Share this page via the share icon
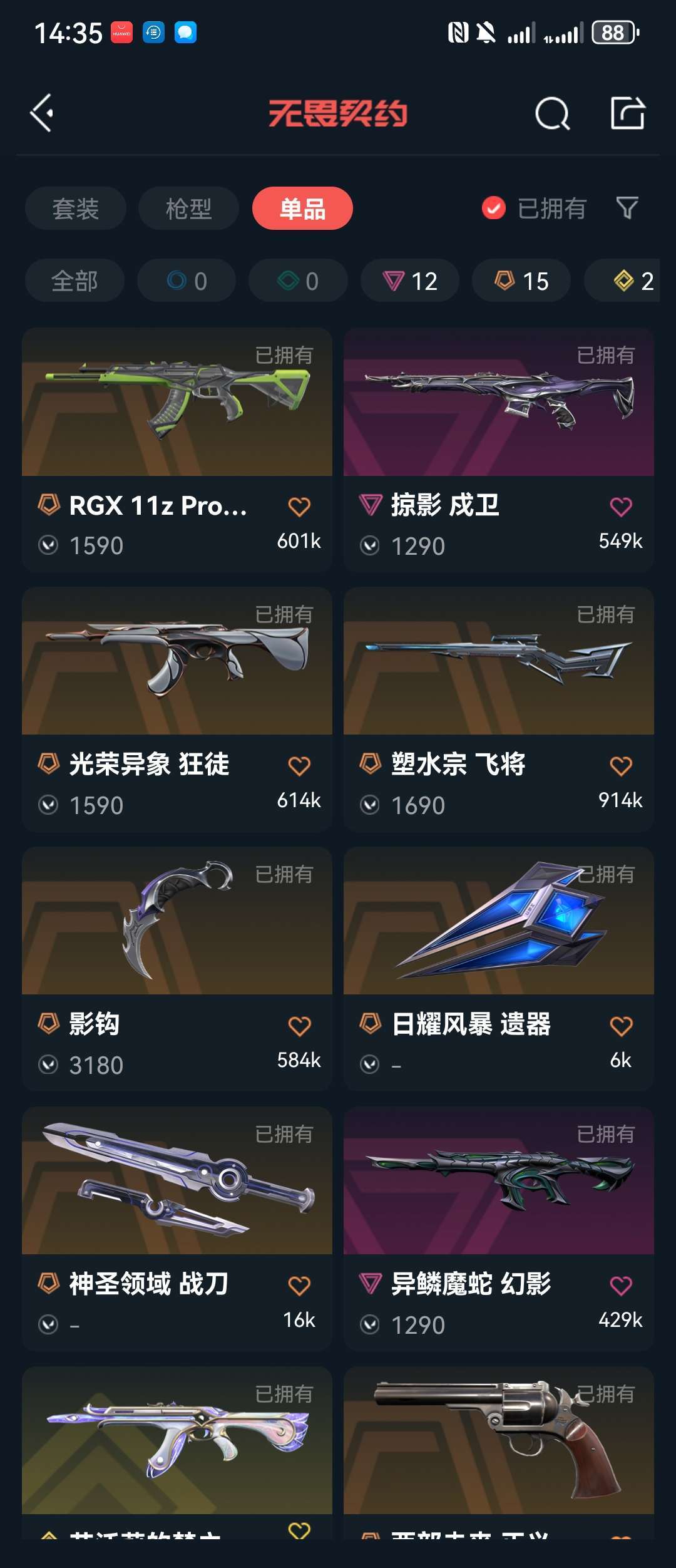The width and height of the screenshot is (676, 1568). [628, 113]
